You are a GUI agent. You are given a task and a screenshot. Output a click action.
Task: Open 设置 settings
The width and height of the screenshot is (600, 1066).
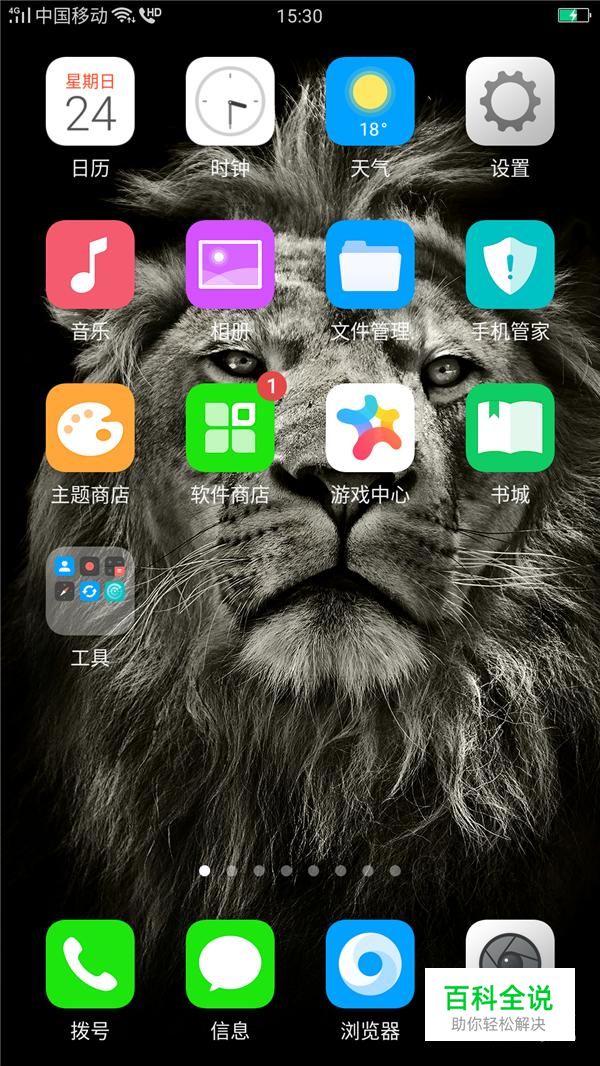(x=510, y=101)
